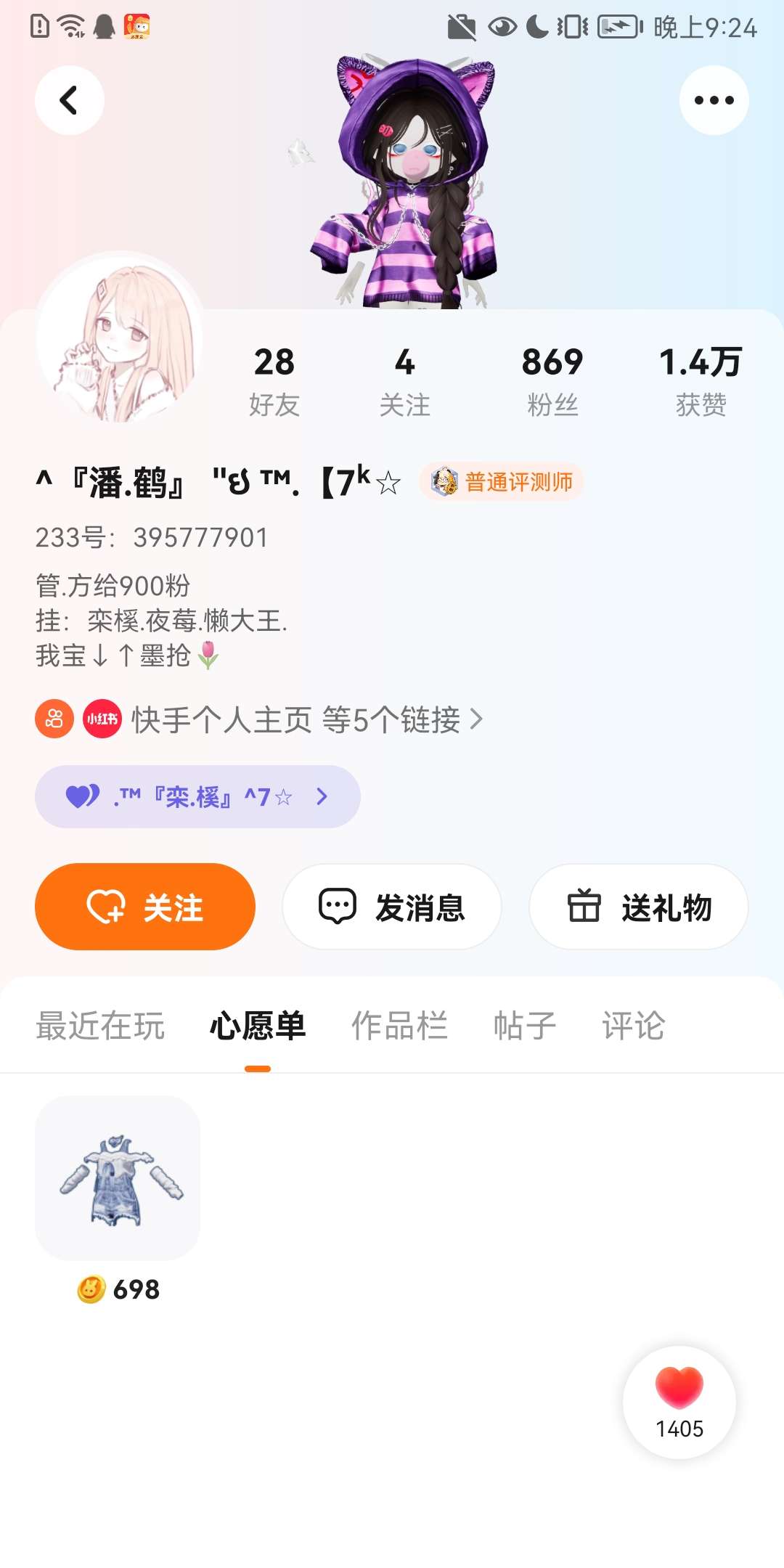Open the 698-coin wishlist outfit
Screen dimensions: 784x1568
coord(118,1178)
